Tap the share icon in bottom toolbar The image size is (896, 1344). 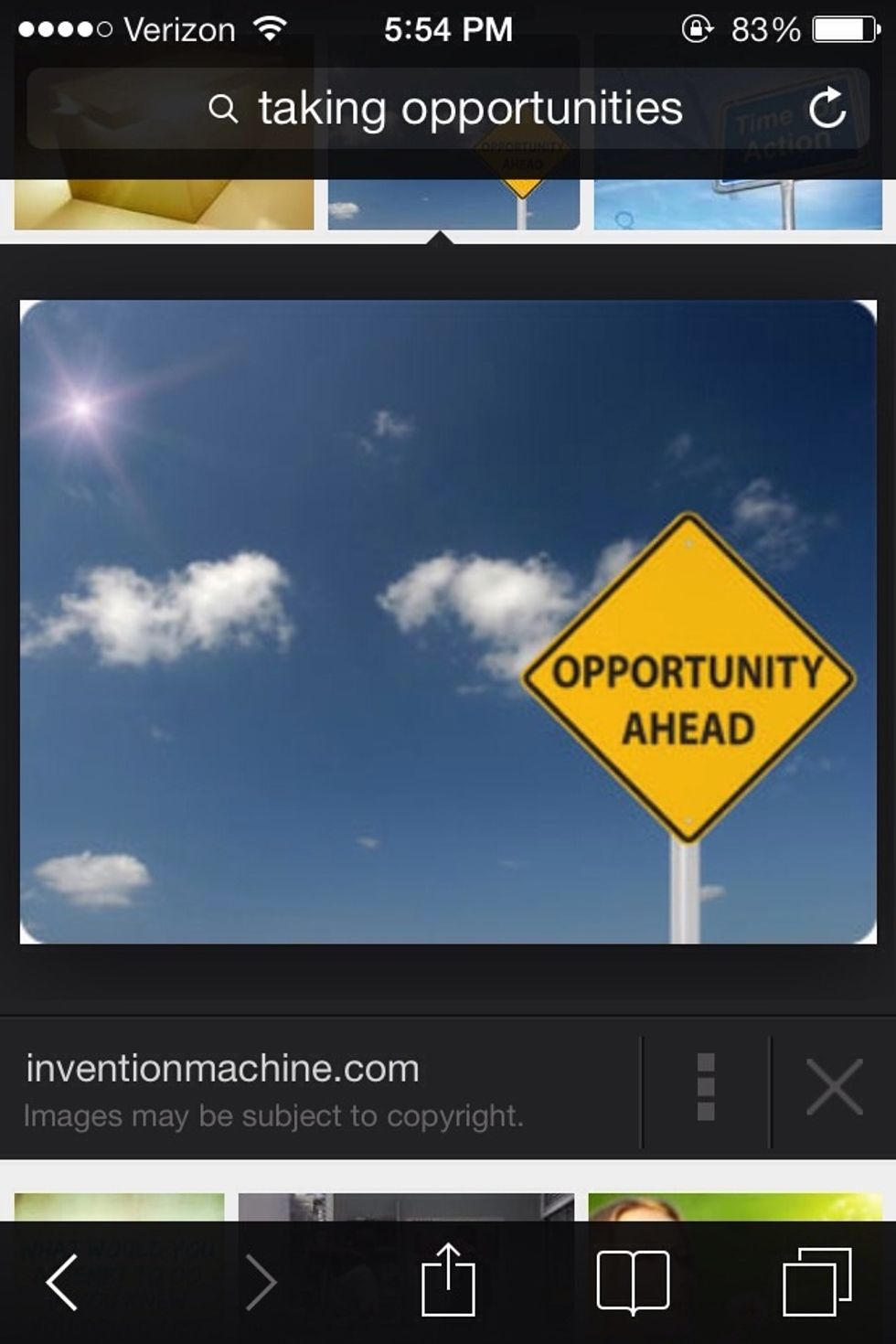tap(447, 1284)
